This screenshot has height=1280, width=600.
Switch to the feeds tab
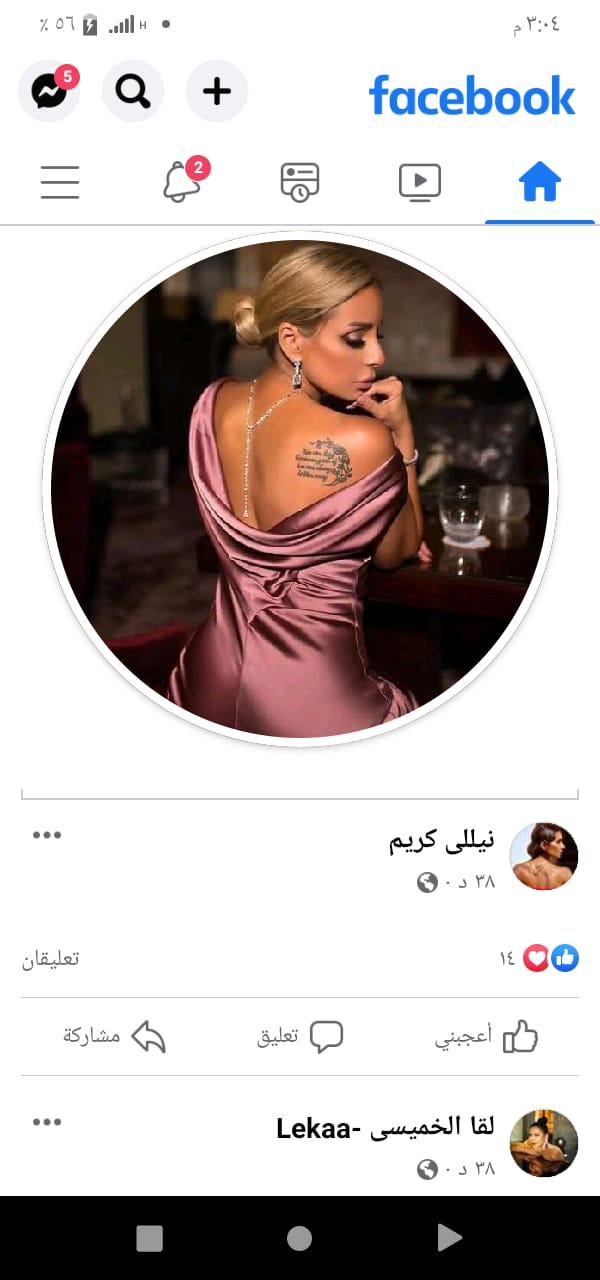pos(300,182)
